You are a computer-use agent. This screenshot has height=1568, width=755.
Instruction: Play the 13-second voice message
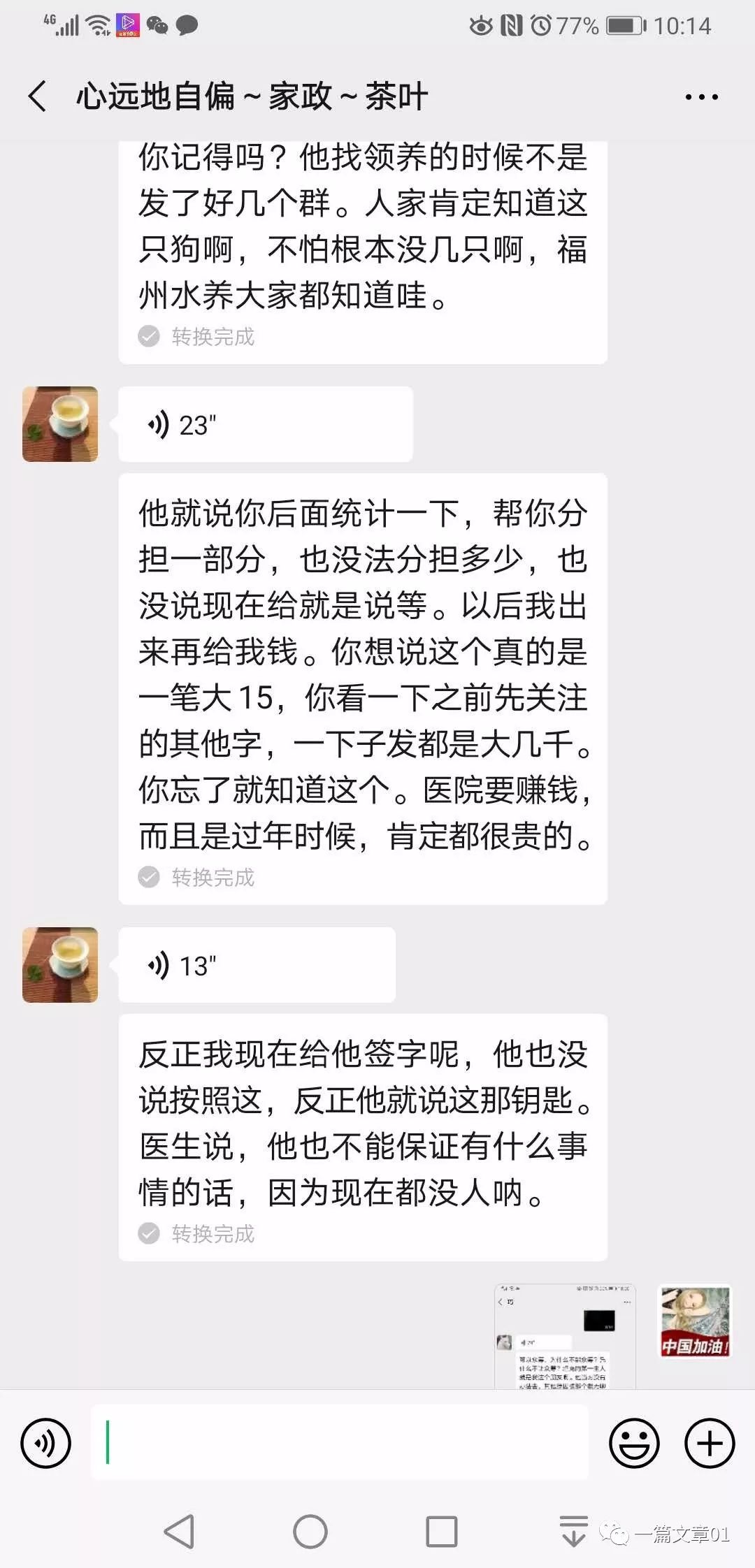click(255, 964)
